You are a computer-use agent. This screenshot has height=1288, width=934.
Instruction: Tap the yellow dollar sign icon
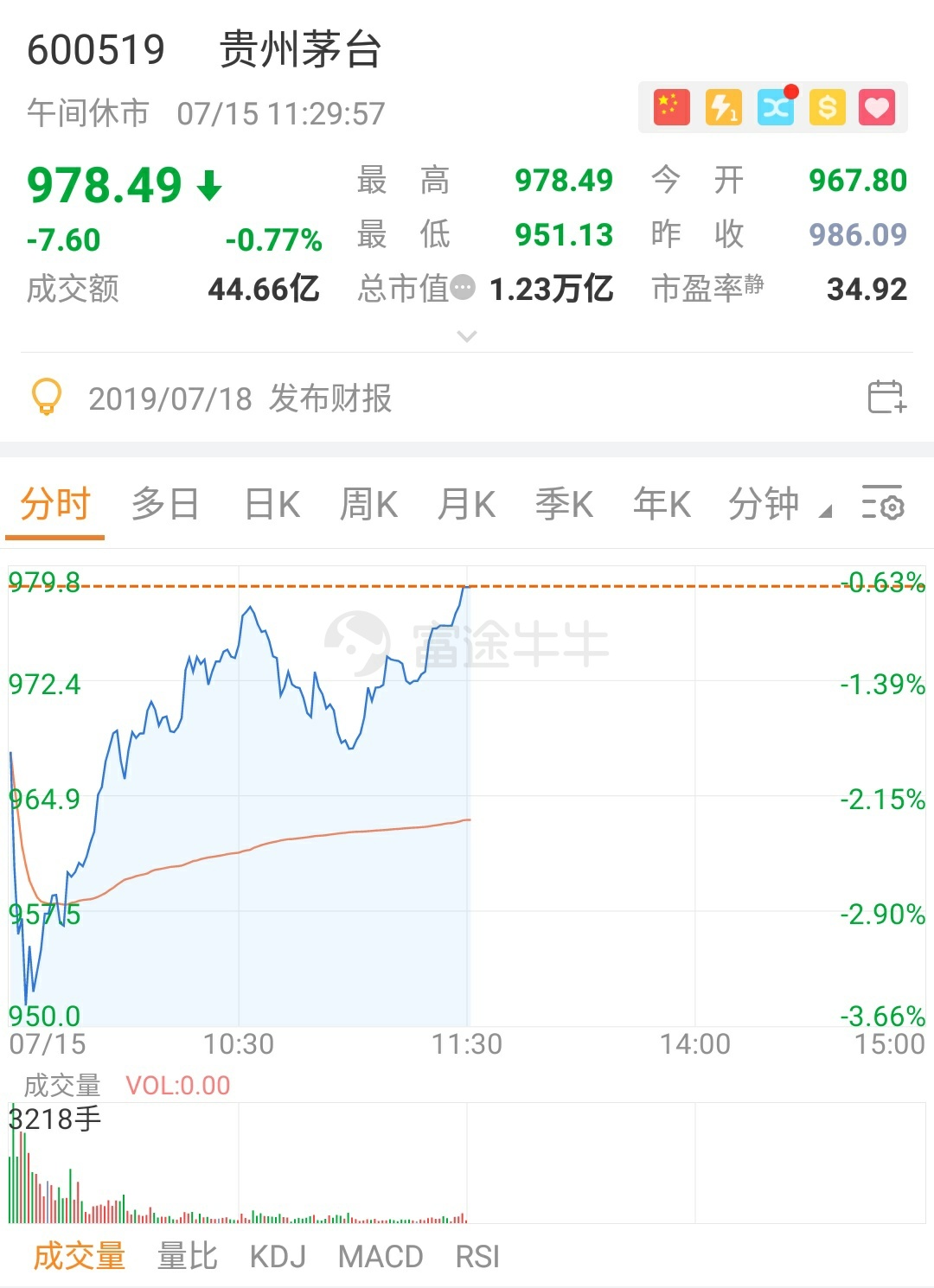click(827, 108)
